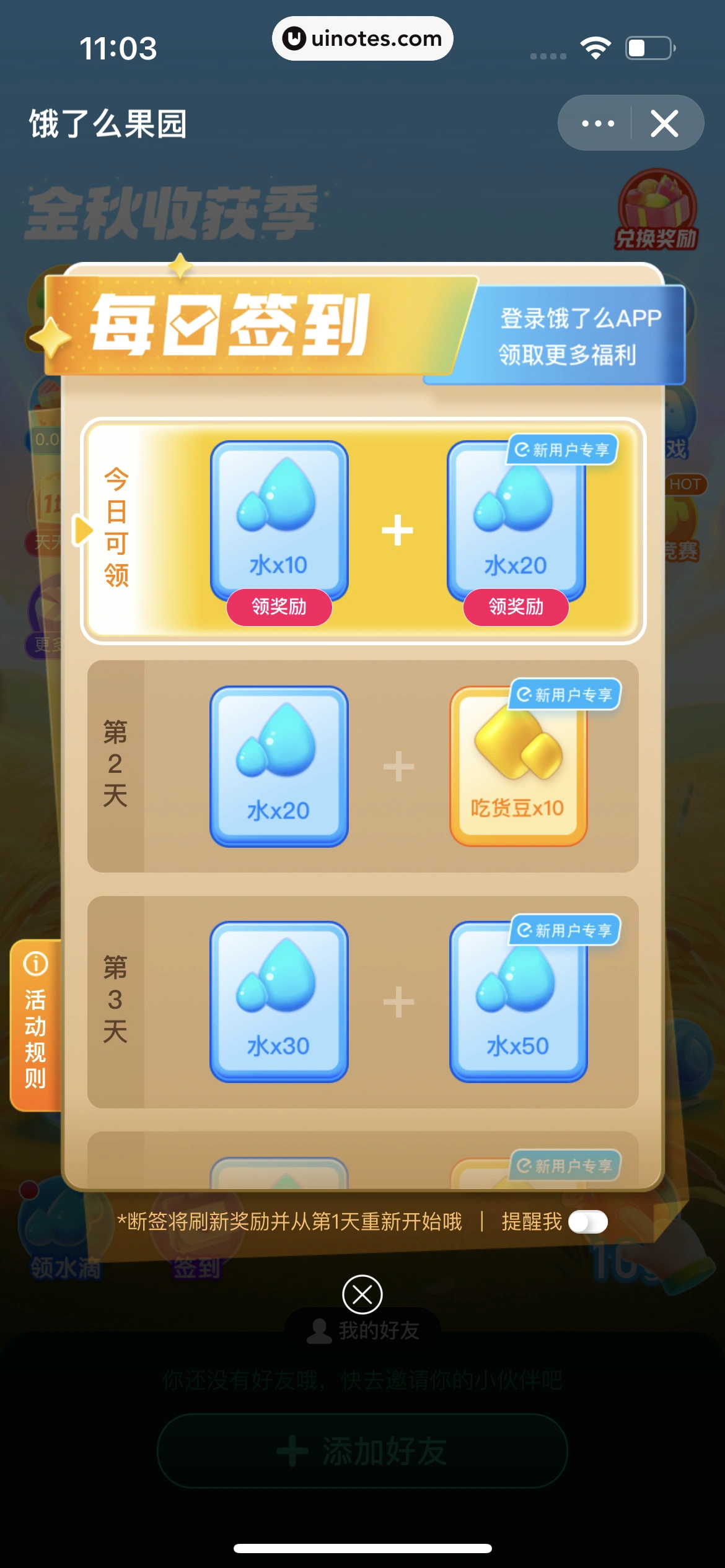This screenshot has height=1568, width=725.
Task: Tap the uinotes.com pill at top
Action: coord(362,38)
